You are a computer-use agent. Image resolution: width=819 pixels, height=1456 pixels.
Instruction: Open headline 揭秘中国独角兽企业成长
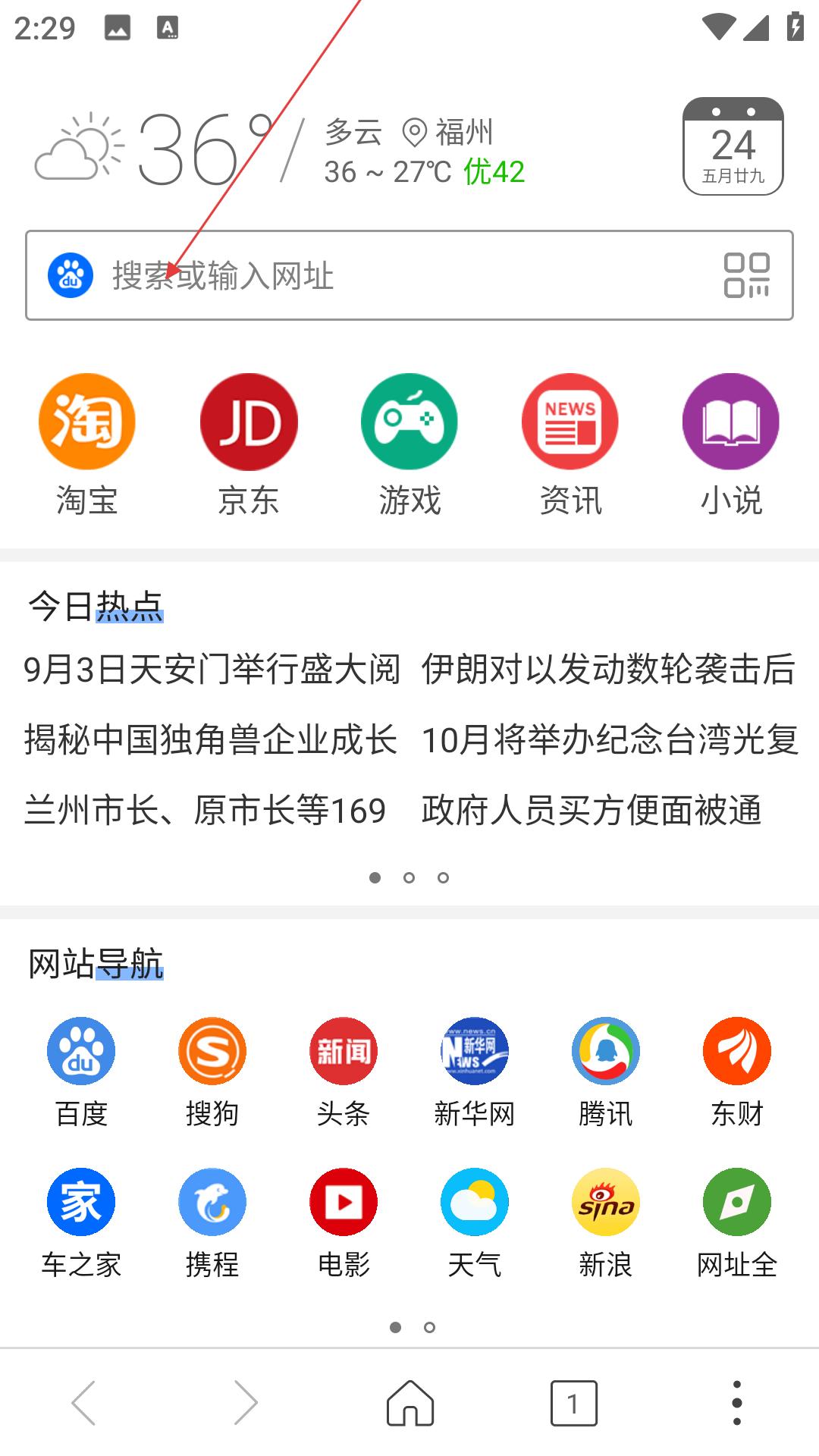[211, 739]
